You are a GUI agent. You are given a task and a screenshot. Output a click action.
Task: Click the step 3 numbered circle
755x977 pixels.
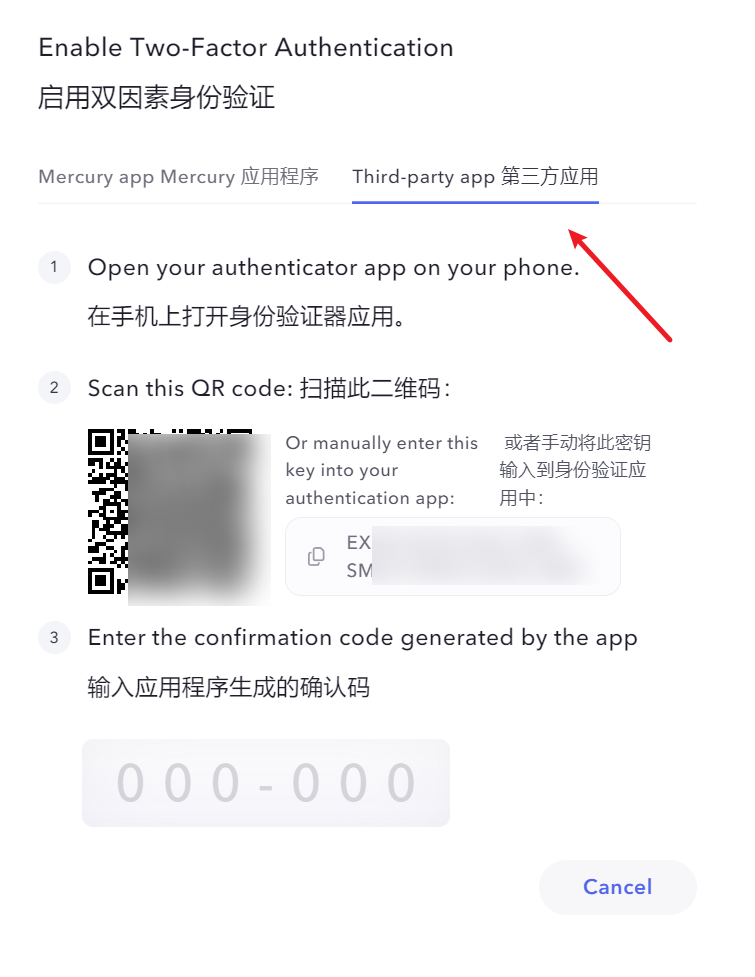tap(54, 638)
